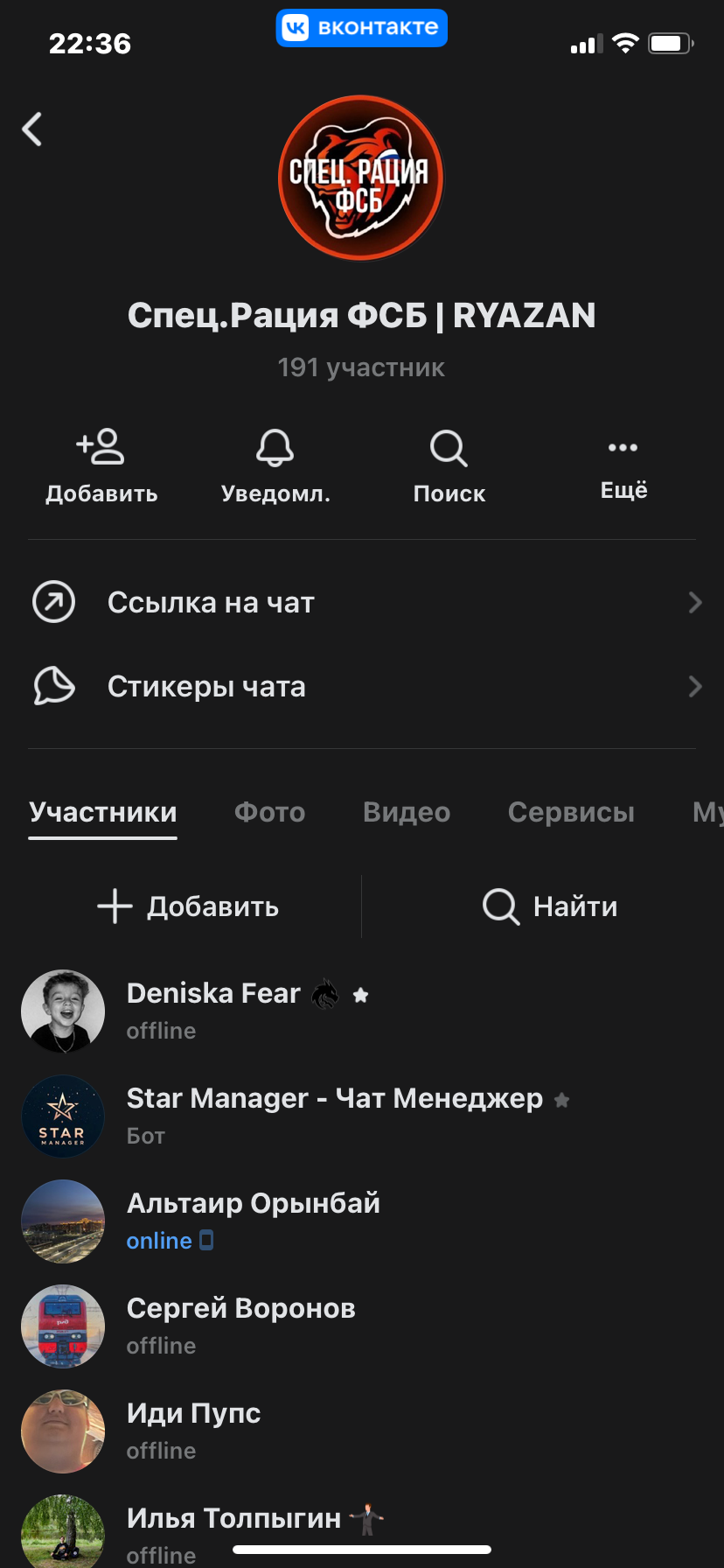The height and width of the screenshot is (1568, 724).
Task: Select the Участники tab
Action: pos(103,812)
